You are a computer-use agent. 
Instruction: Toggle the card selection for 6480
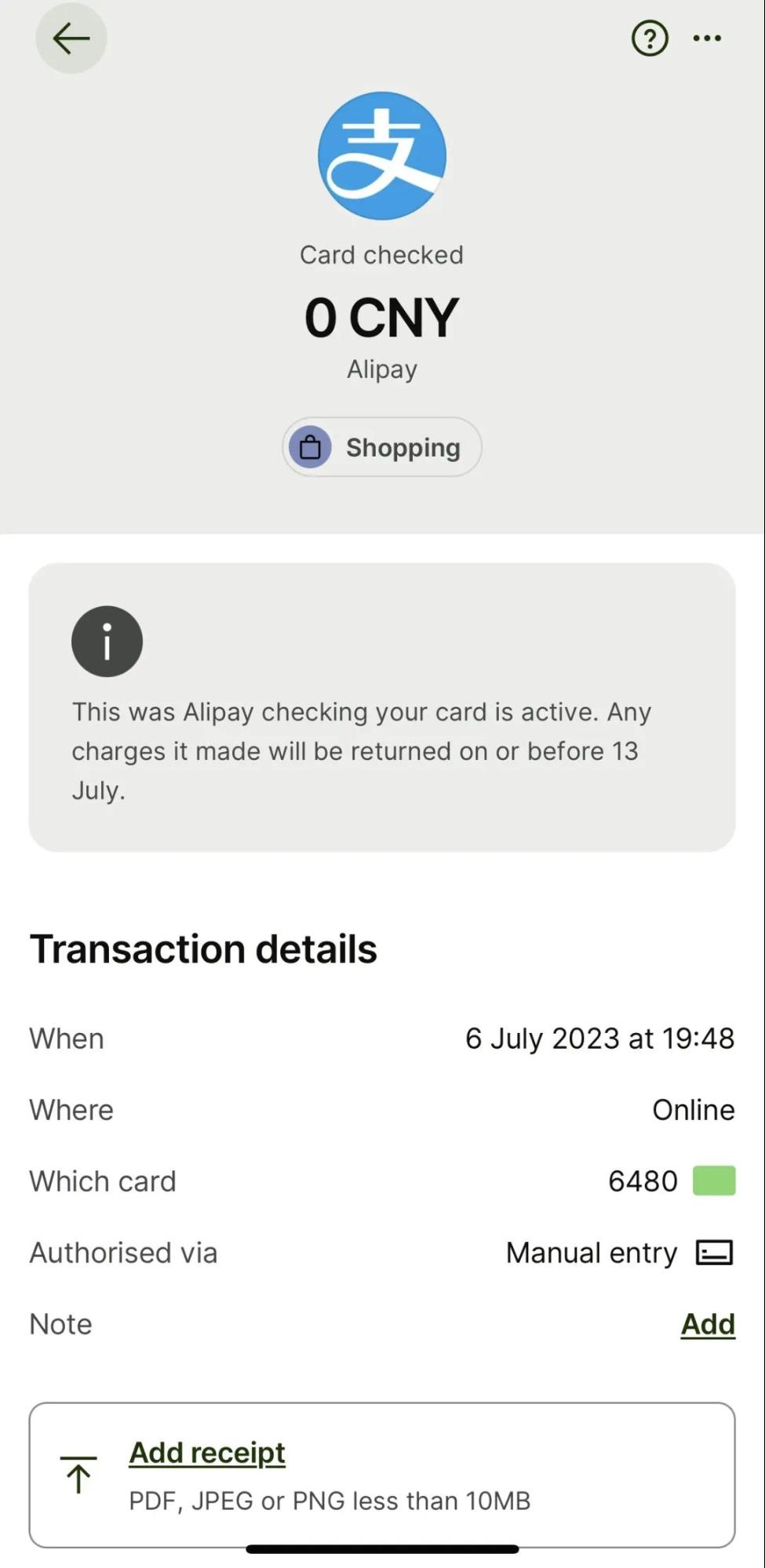point(712,1181)
